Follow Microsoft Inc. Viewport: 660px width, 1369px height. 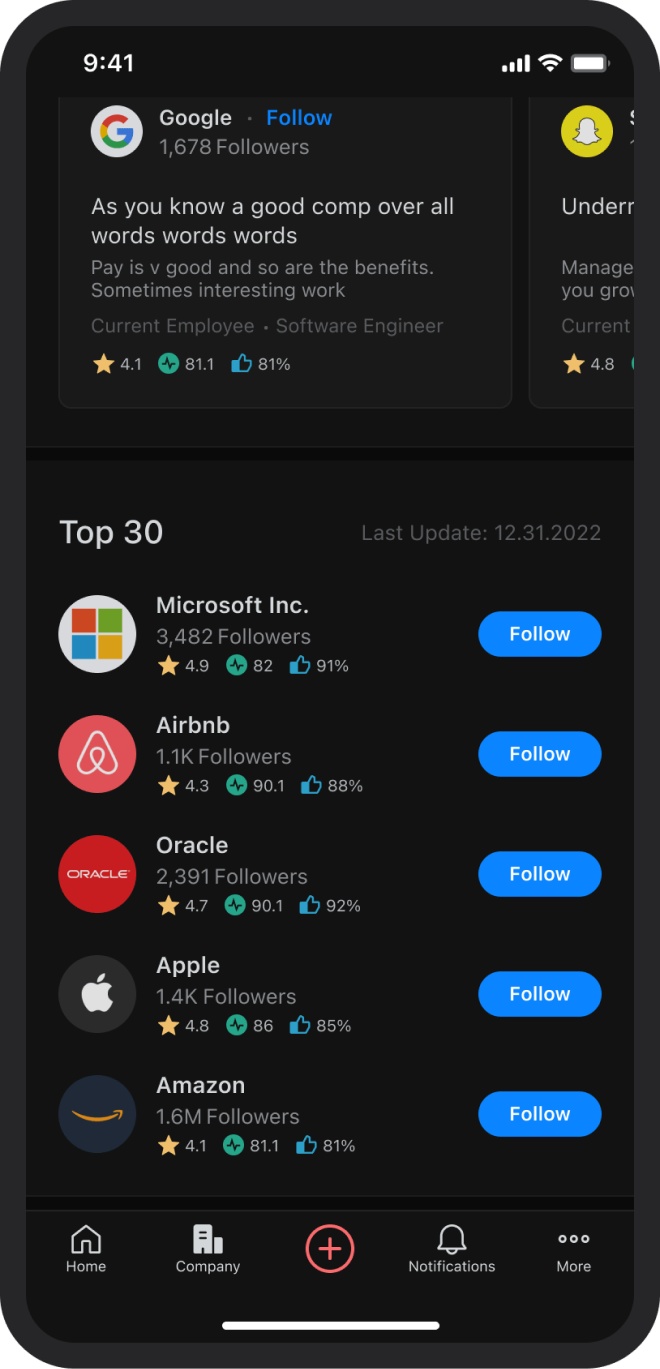click(x=539, y=634)
